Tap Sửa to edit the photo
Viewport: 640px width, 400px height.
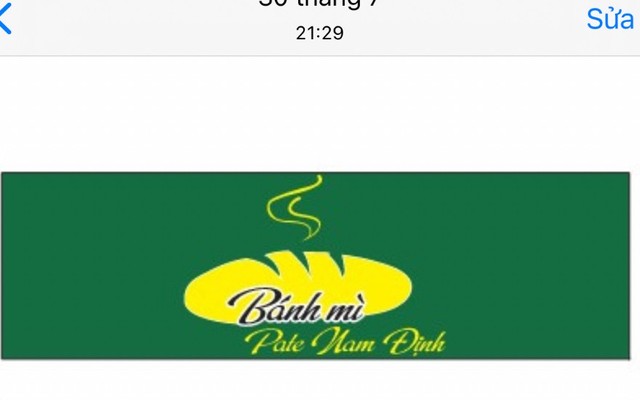[609, 20]
